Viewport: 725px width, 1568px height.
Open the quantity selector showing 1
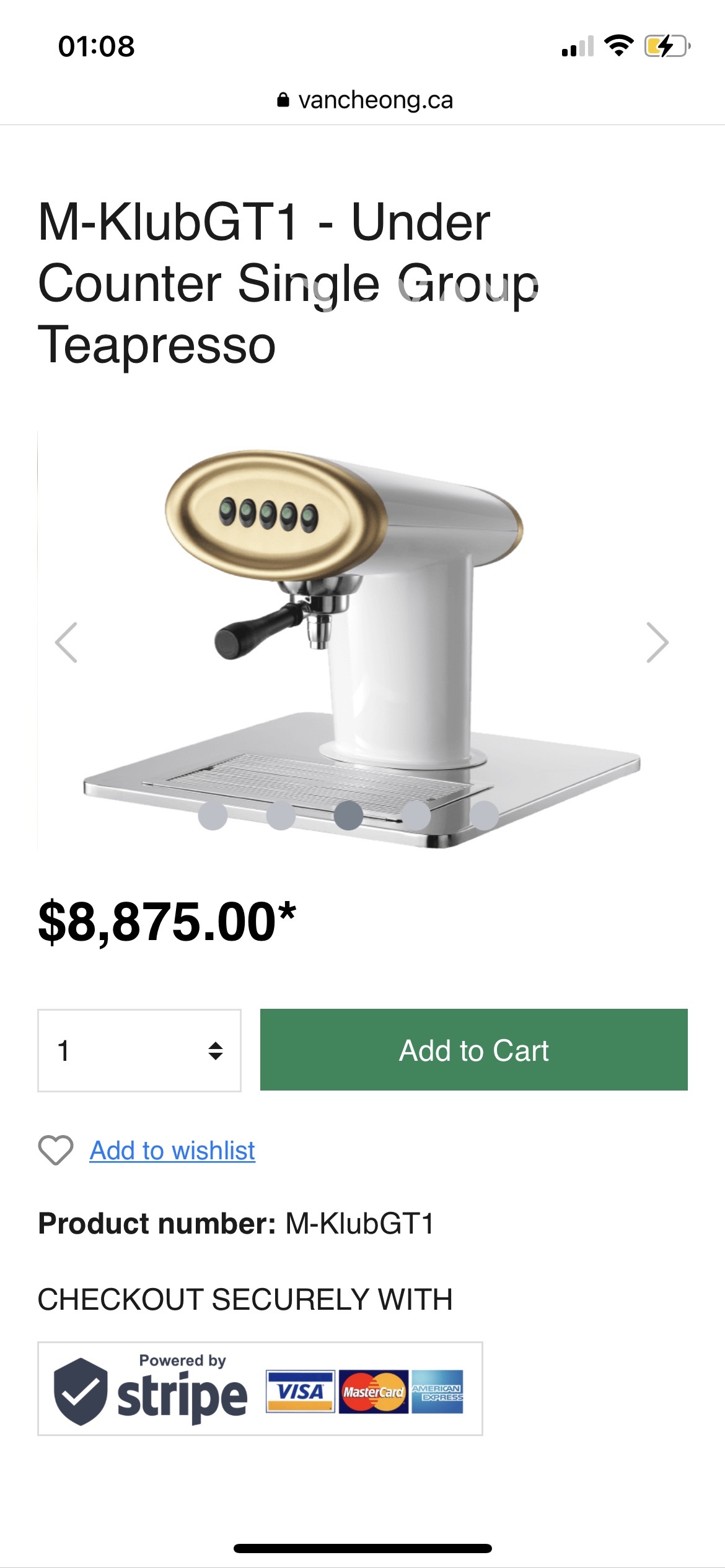(x=139, y=1050)
